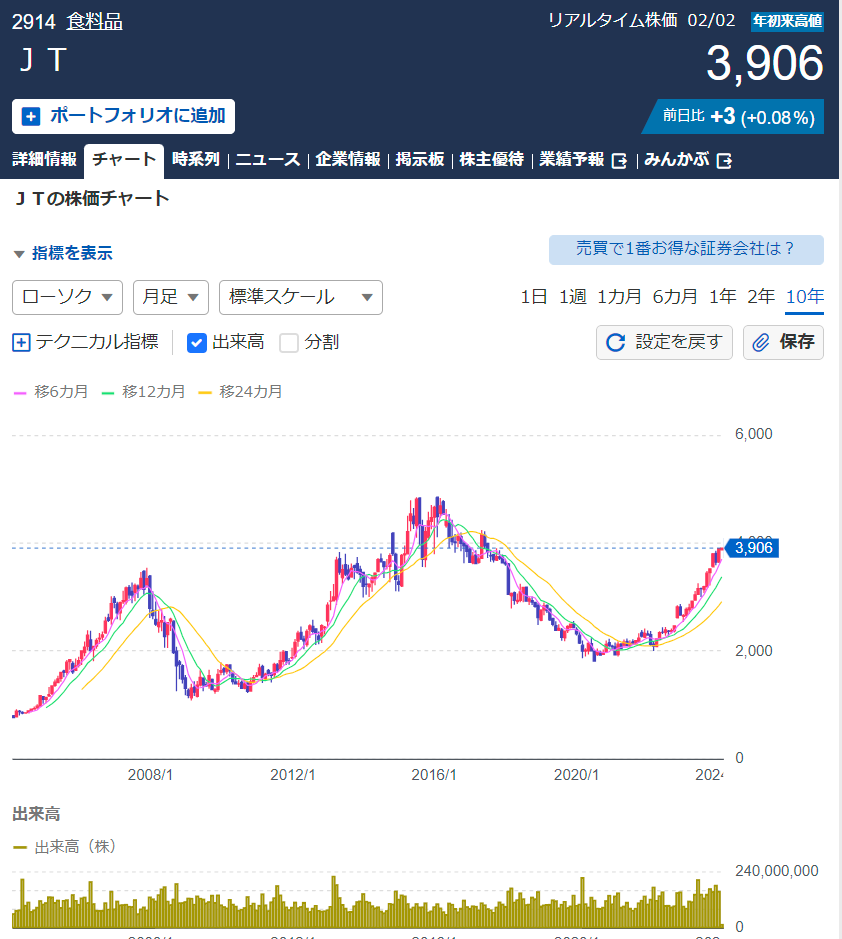
Task: Click the external-link icon next to みんかぶ
Action: [x=724, y=162]
